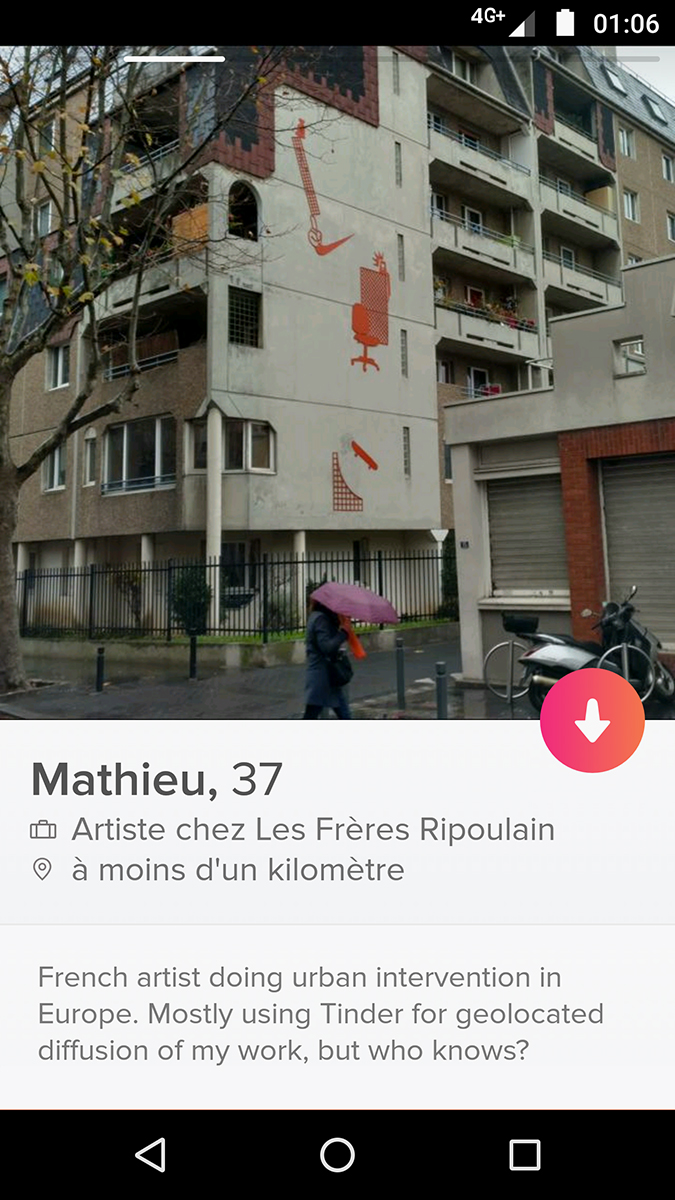The width and height of the screenshot is (675, 1200).
Task: Collapse profile with the down arrow button
Action: (x=592, y=720)
